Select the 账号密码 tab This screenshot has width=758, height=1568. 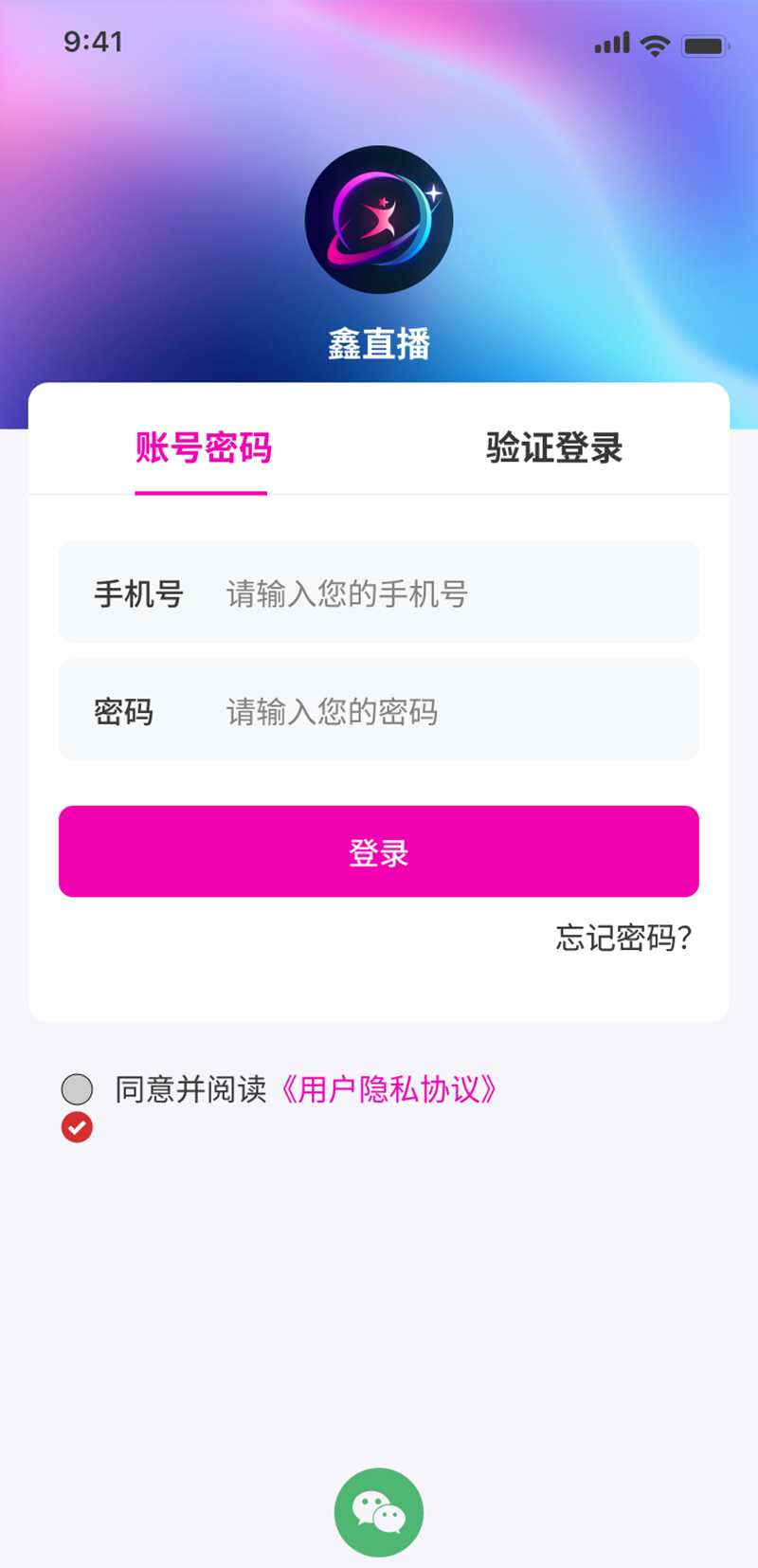point(203,447)
